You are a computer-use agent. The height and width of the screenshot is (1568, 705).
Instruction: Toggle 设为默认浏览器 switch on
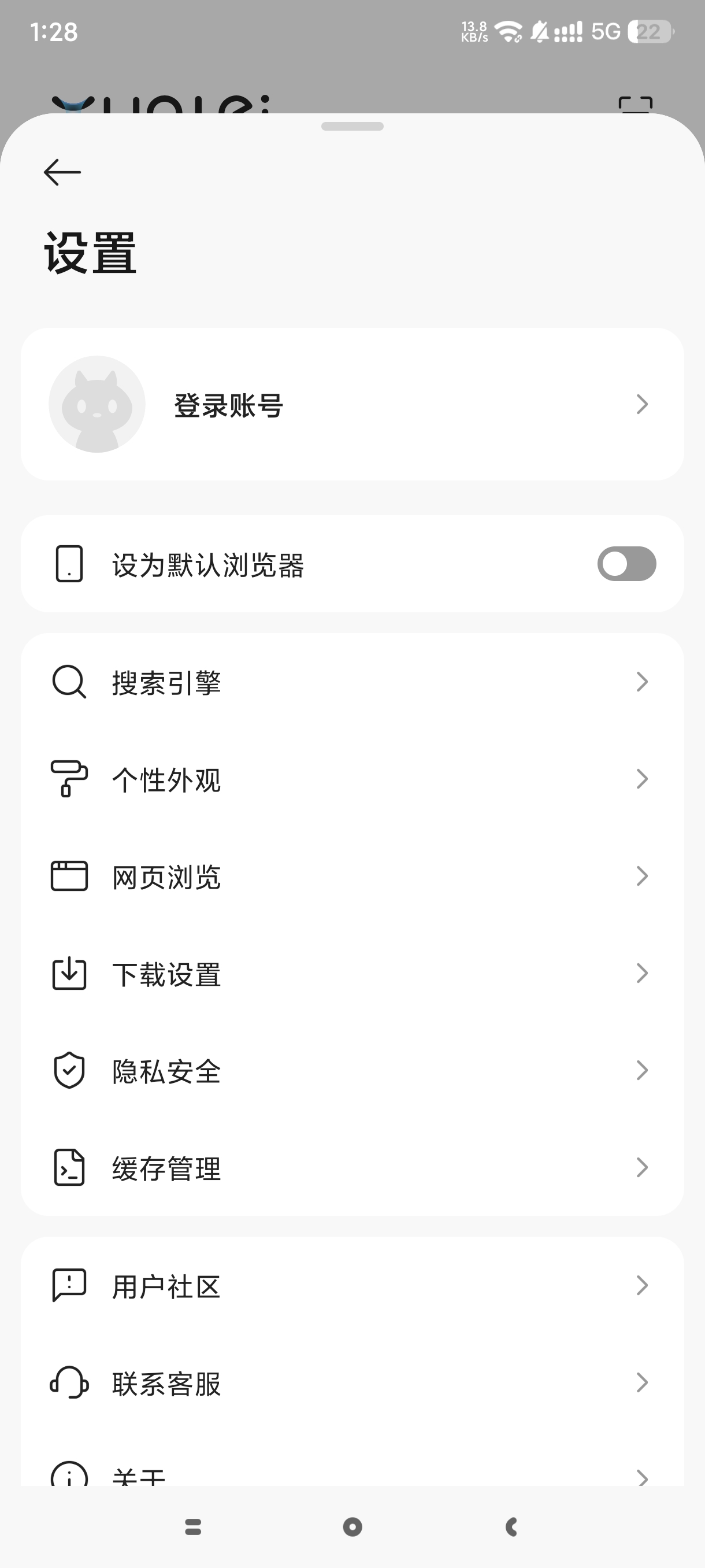pyautogui.click(x=626, y=564)
